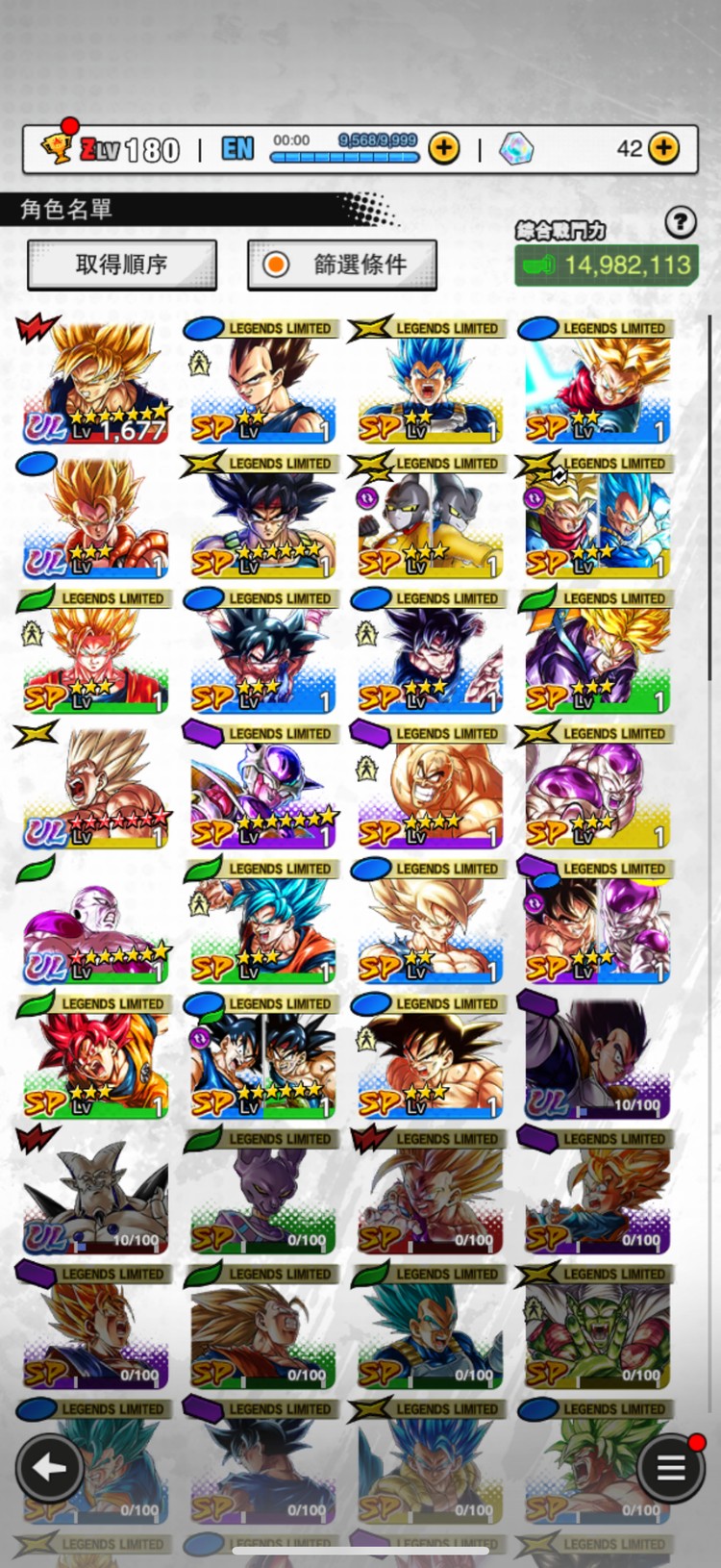Viewport: 721px width, 1568px height.
Task: Go back with the arrow button
Action: pyautogui.click(x=49, y=1467)
